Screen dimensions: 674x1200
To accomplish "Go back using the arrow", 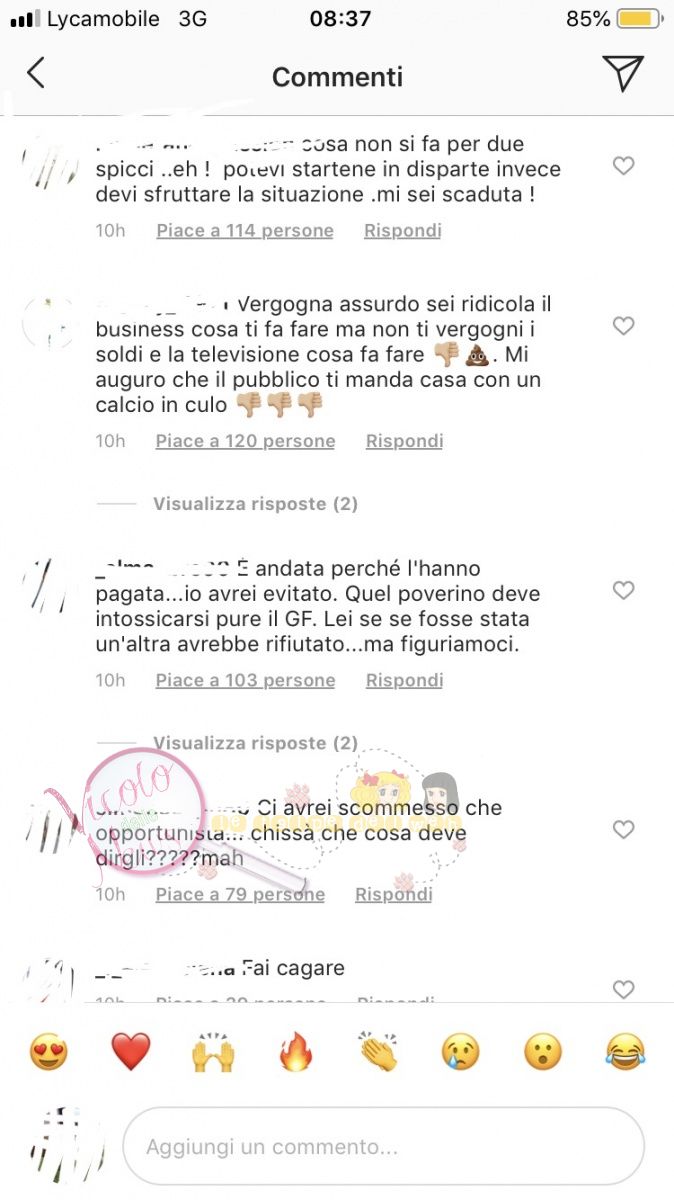I will (x=36, y=73).
